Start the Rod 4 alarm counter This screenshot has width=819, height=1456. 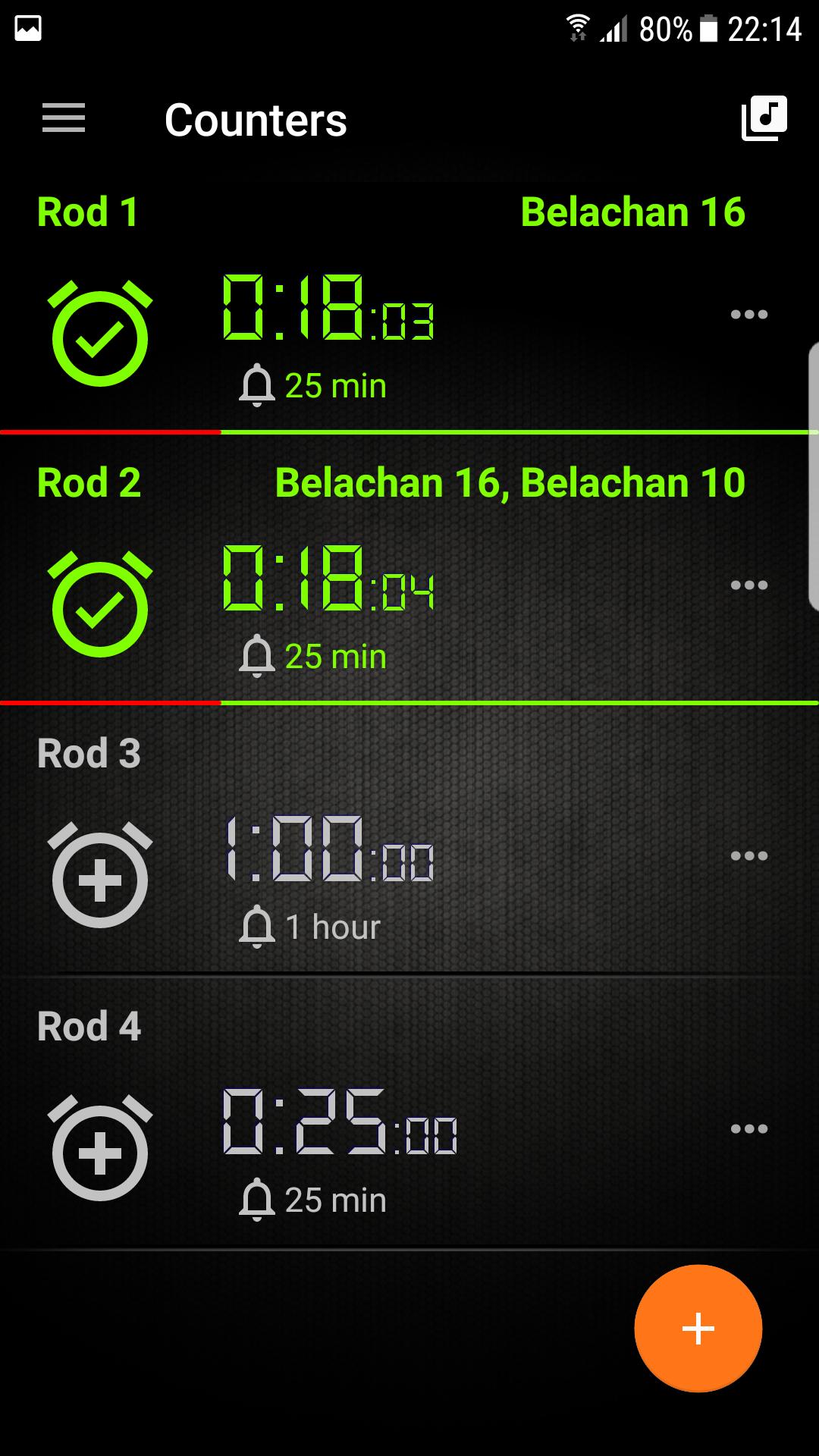coord(100,1148)
